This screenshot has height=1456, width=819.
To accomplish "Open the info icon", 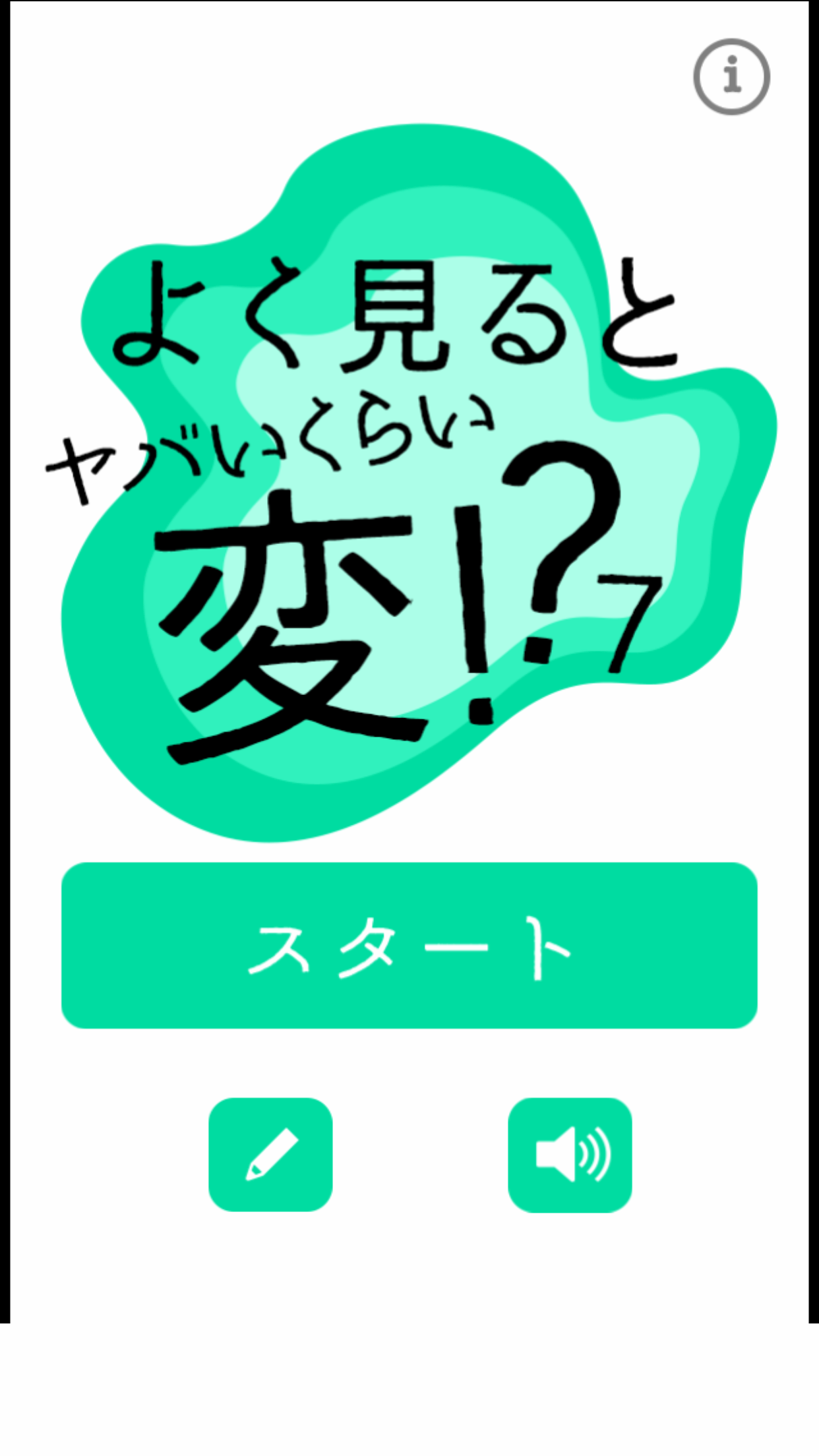I will pos(731,76).
